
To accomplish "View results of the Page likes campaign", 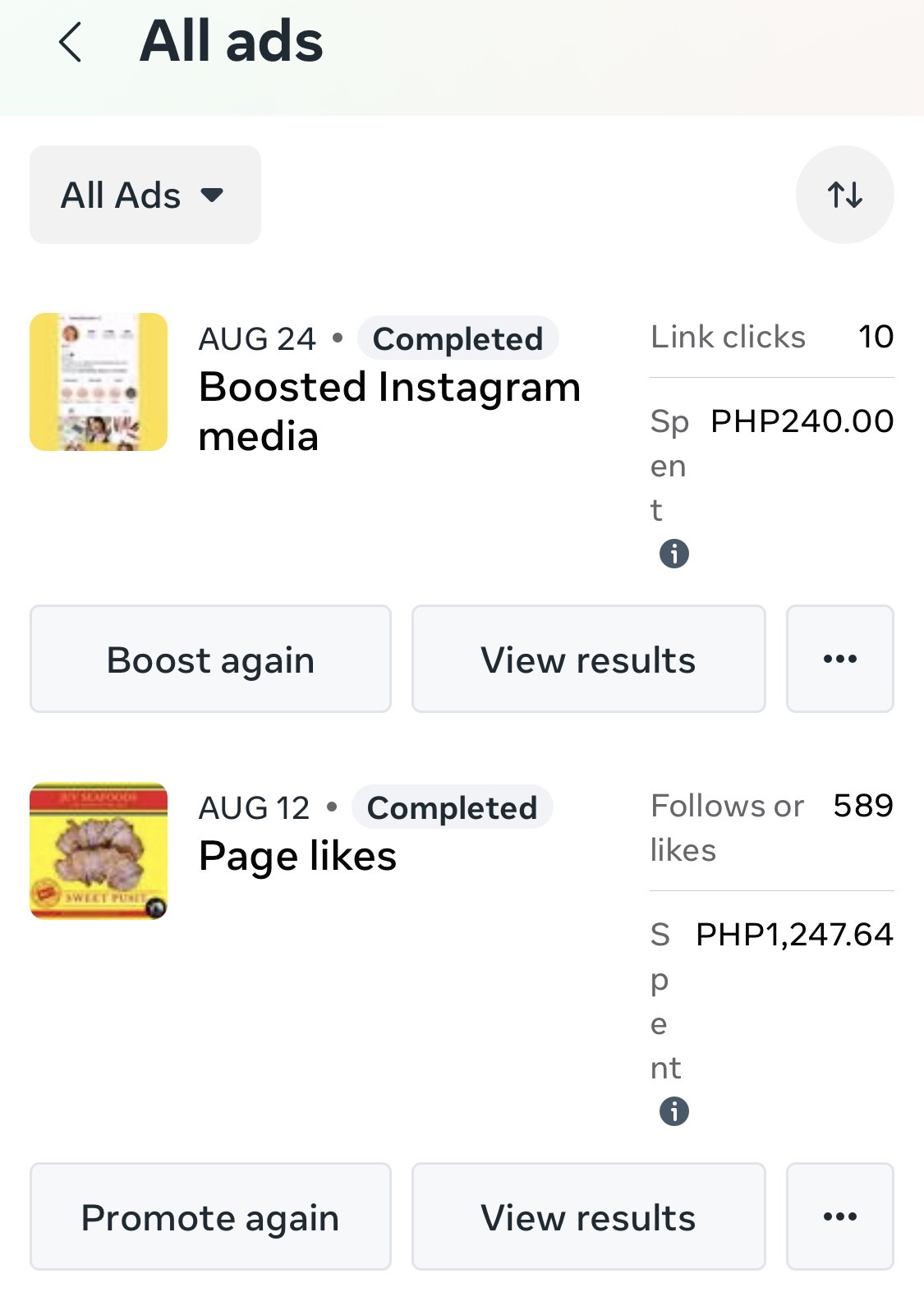I will pyautogui.click(x=588, y=1216).
